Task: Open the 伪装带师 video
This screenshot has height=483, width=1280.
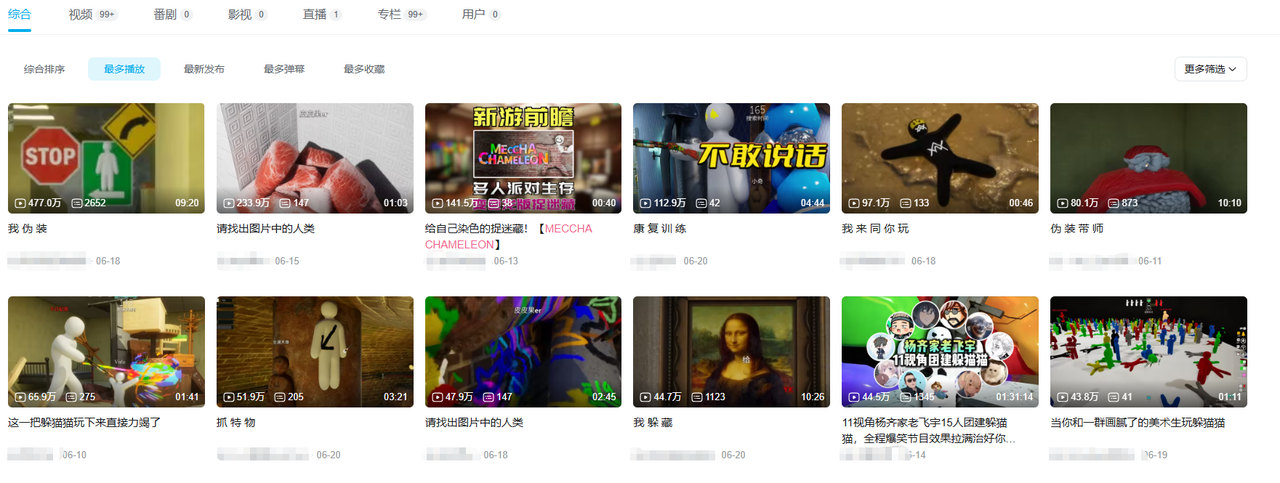Action: tap(1148, 158)
